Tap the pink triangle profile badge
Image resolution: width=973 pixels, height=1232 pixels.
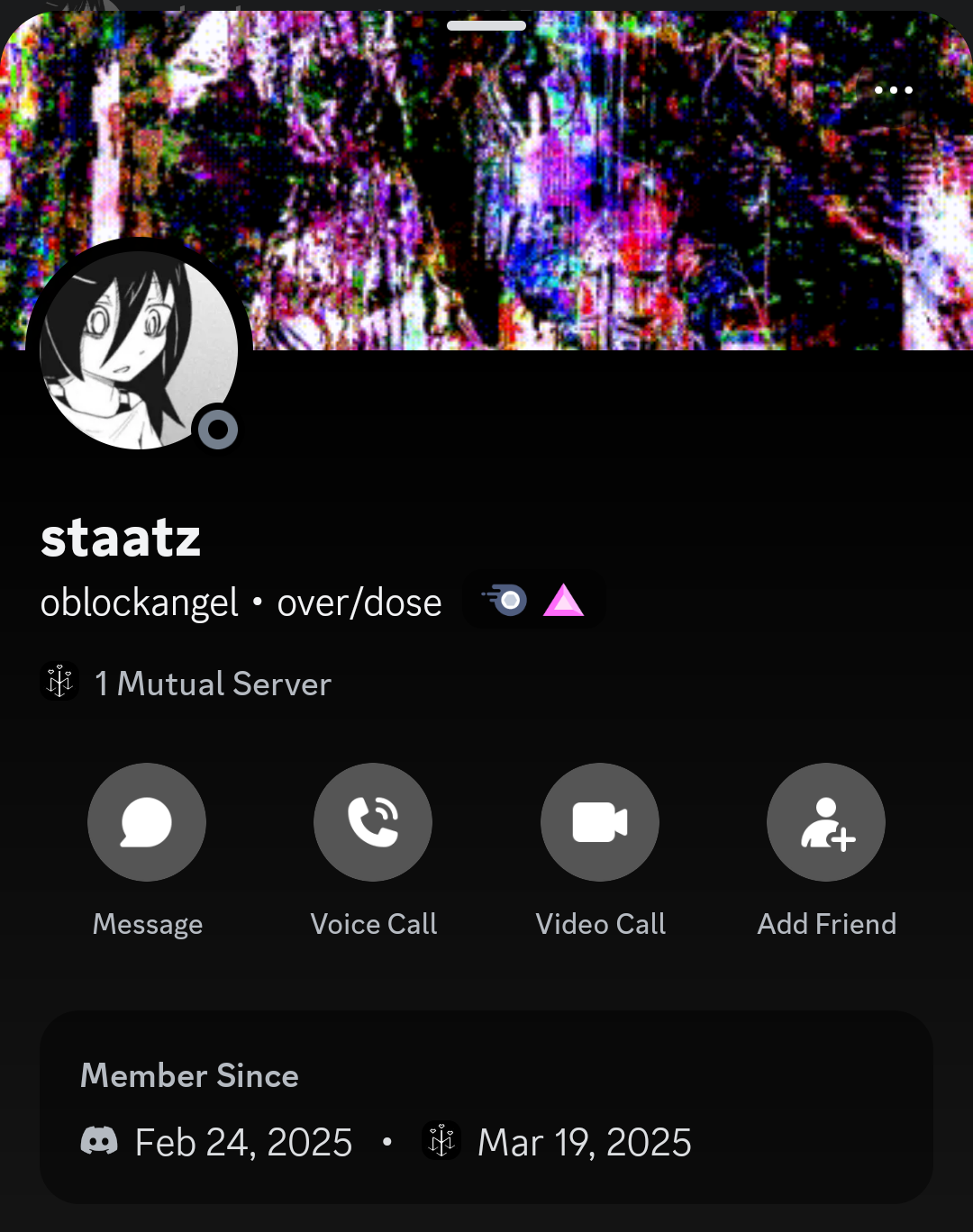pyautogui.click(x=564, y=601)
